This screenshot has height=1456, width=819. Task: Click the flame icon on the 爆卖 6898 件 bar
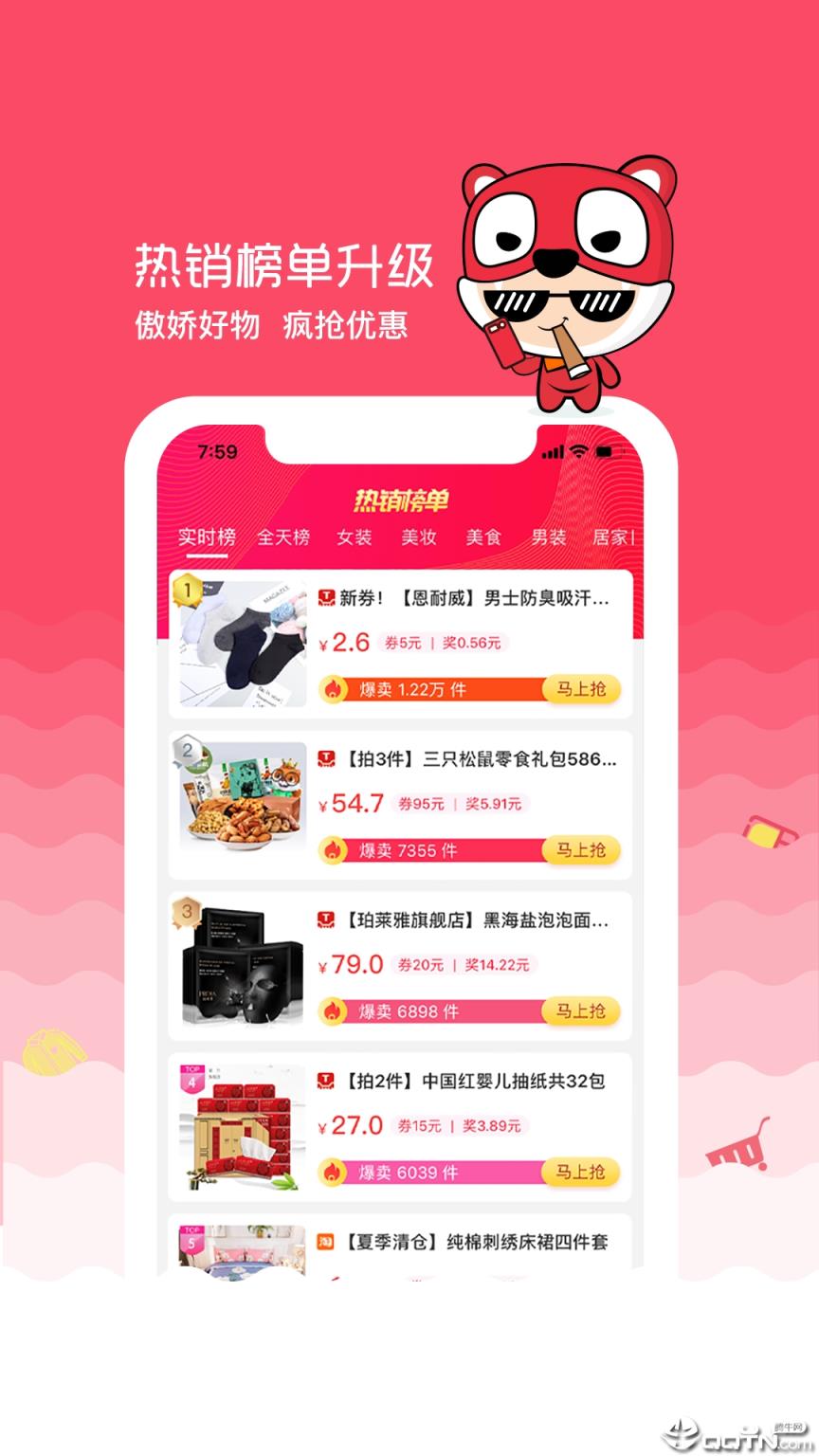(x=334, y=1011)
